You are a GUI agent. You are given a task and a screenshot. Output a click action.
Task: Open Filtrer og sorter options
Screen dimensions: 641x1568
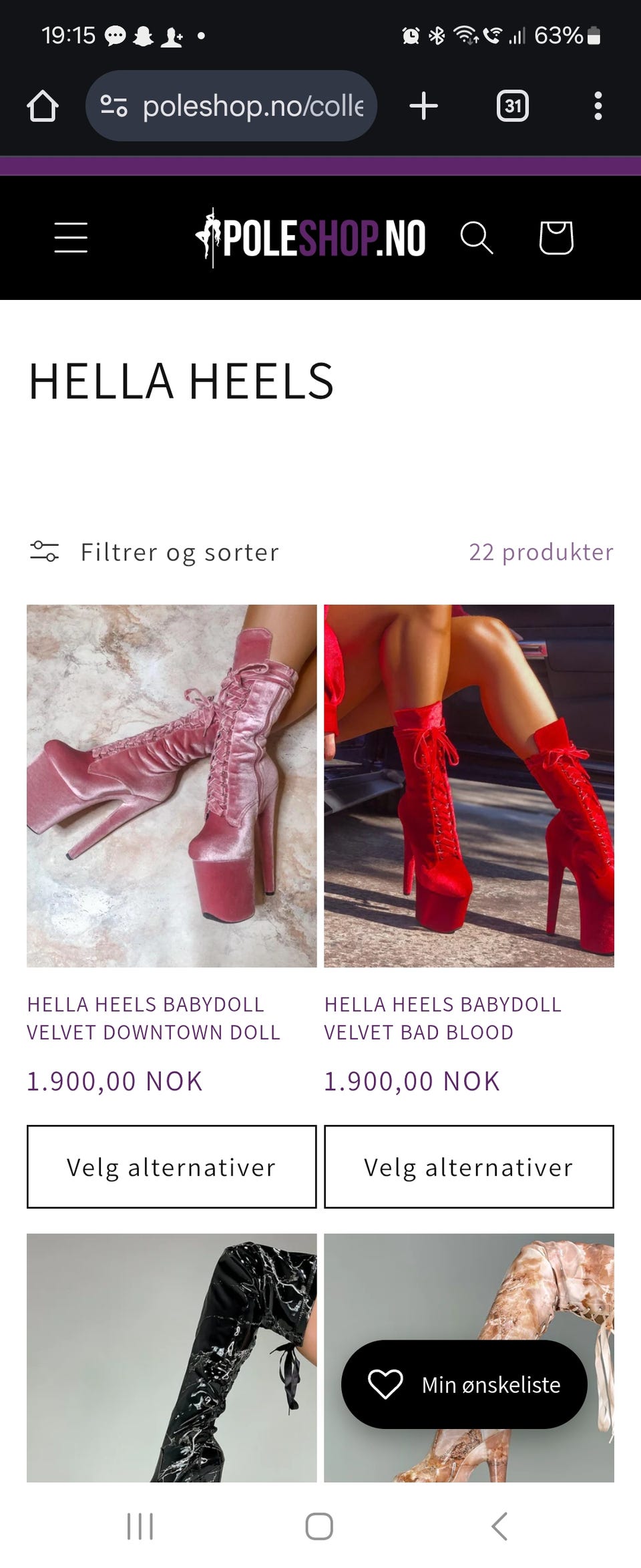click(x=180, y=552)
